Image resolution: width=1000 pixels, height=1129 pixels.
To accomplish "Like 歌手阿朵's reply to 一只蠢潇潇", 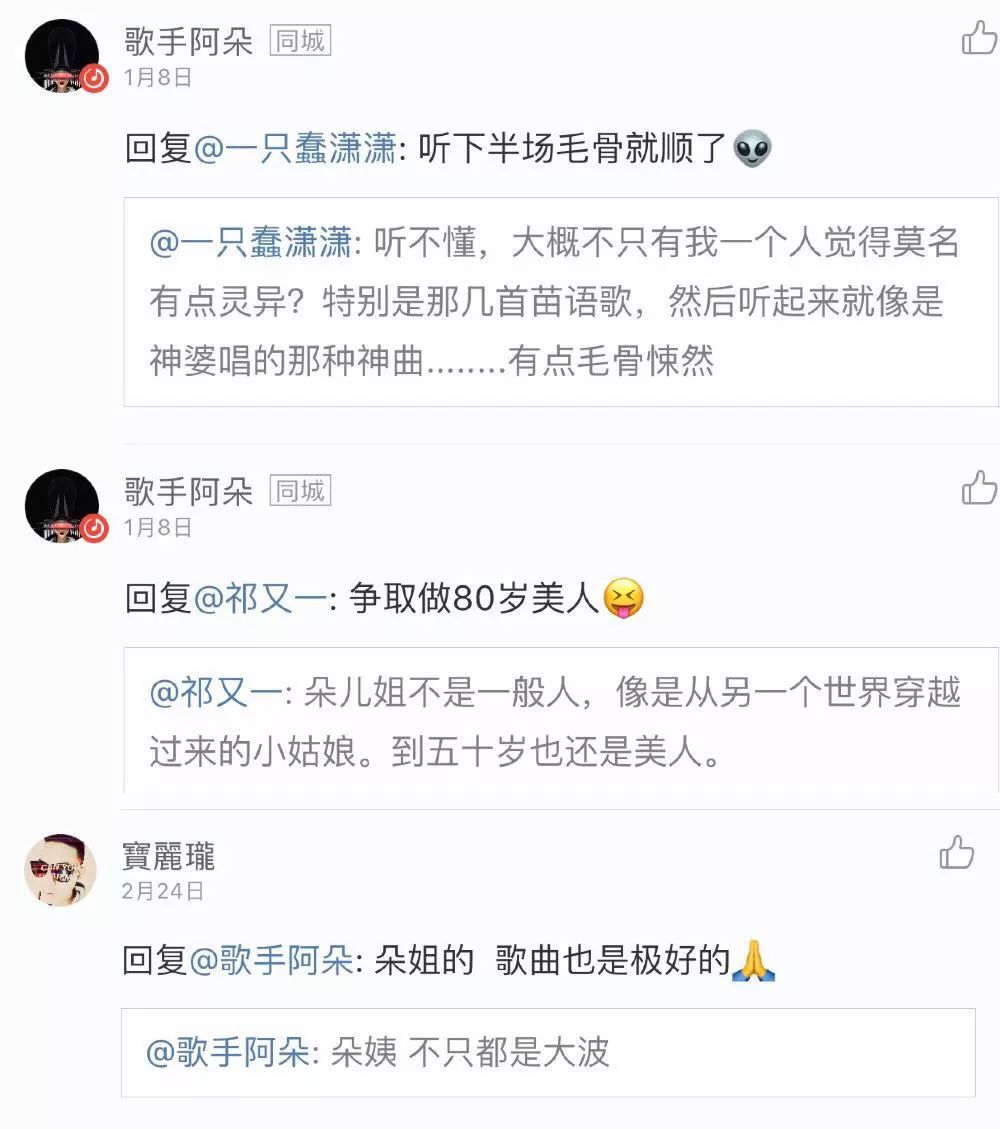I will click(x=978, y=38).
